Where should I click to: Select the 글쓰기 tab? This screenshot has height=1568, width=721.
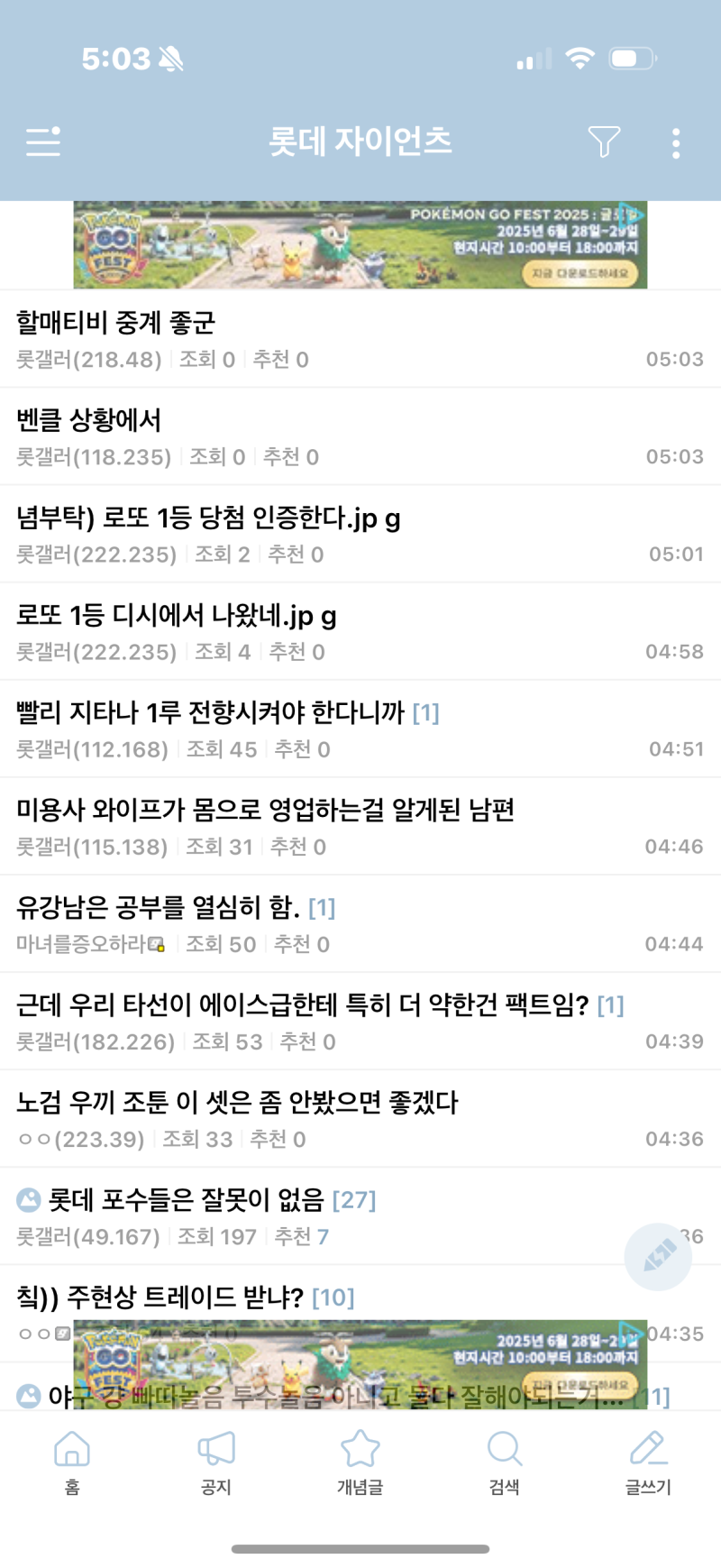pos(648,1463)
